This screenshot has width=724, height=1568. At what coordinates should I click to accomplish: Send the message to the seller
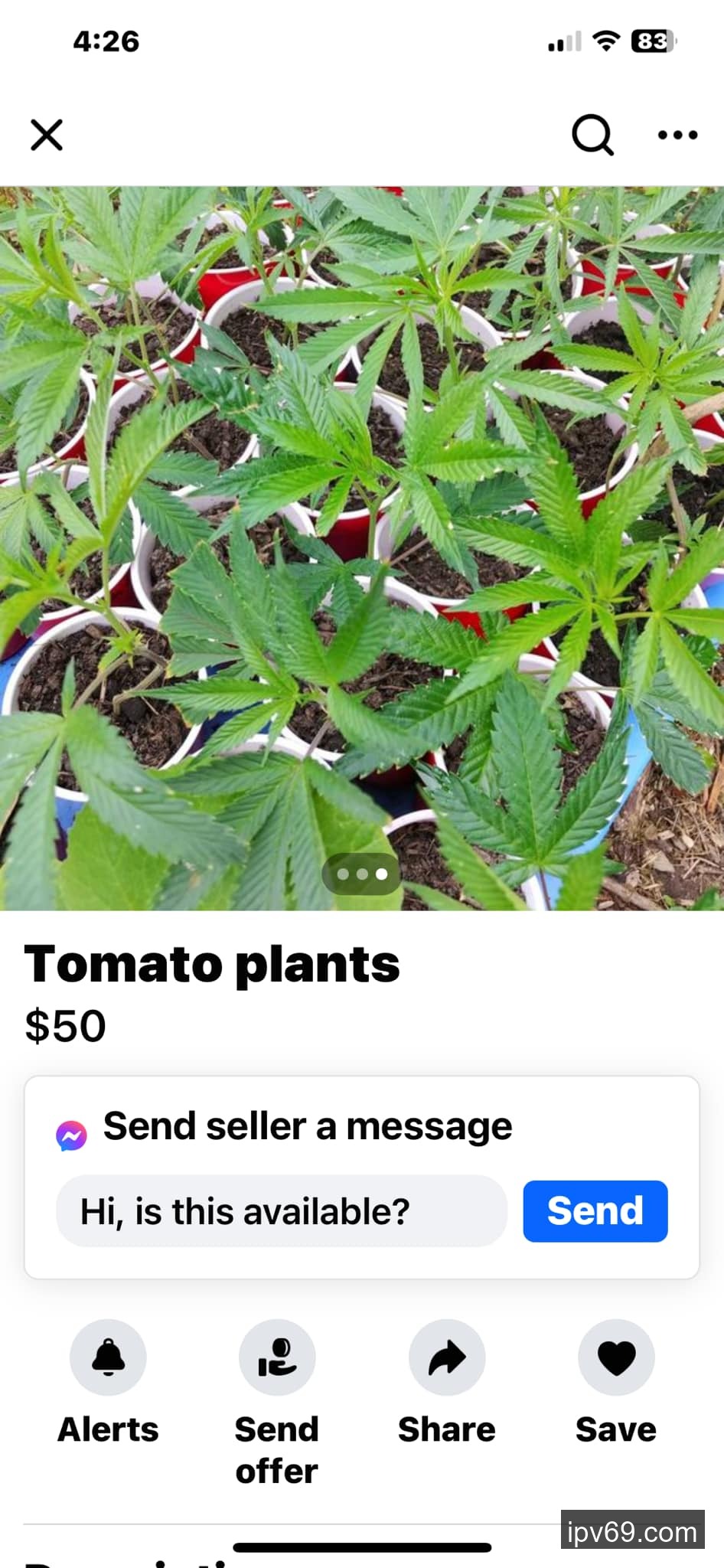[595, 1211]
